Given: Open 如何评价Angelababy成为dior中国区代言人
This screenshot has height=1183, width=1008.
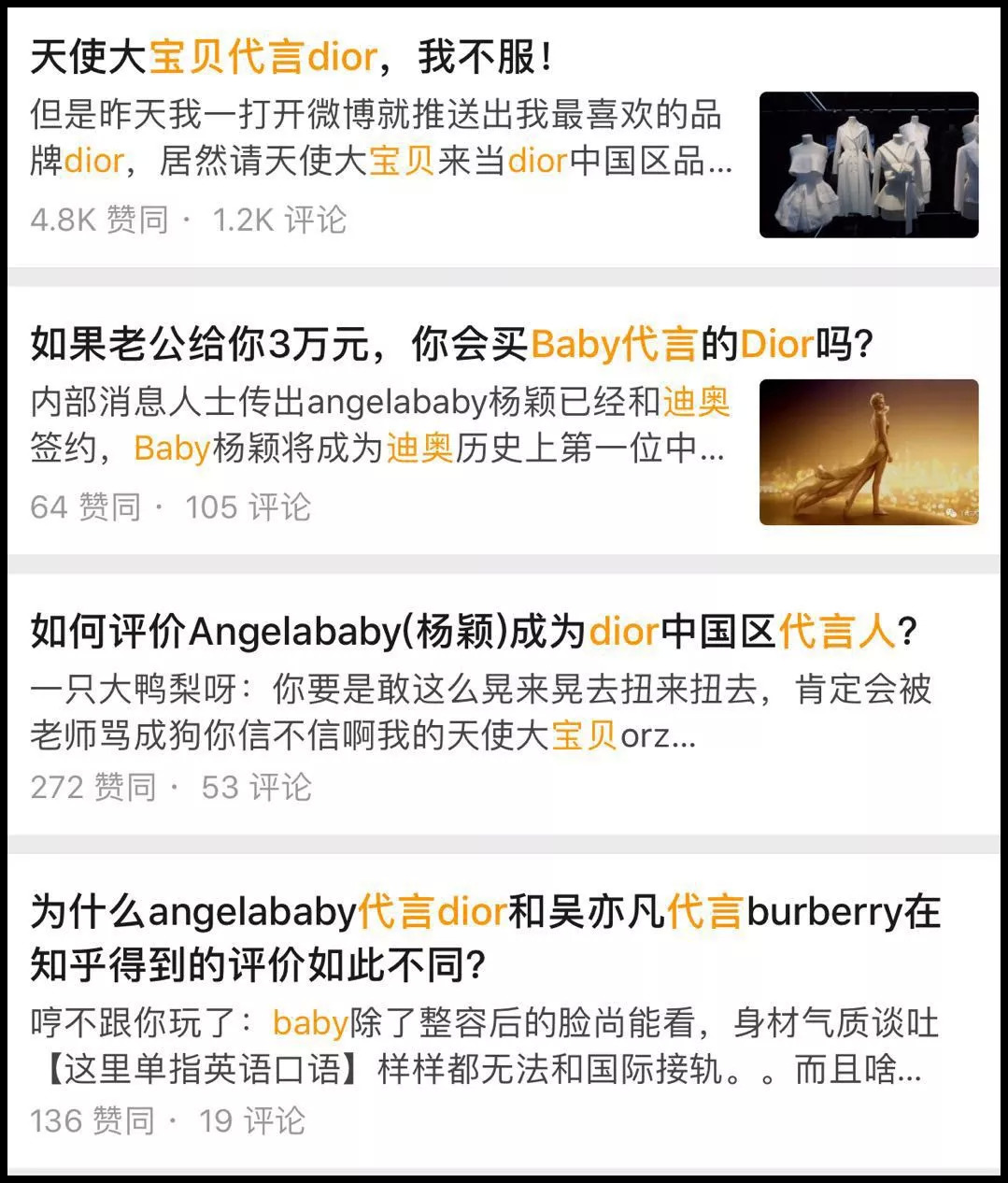Looking at the screenshot, I should click(x=475, y=633).
